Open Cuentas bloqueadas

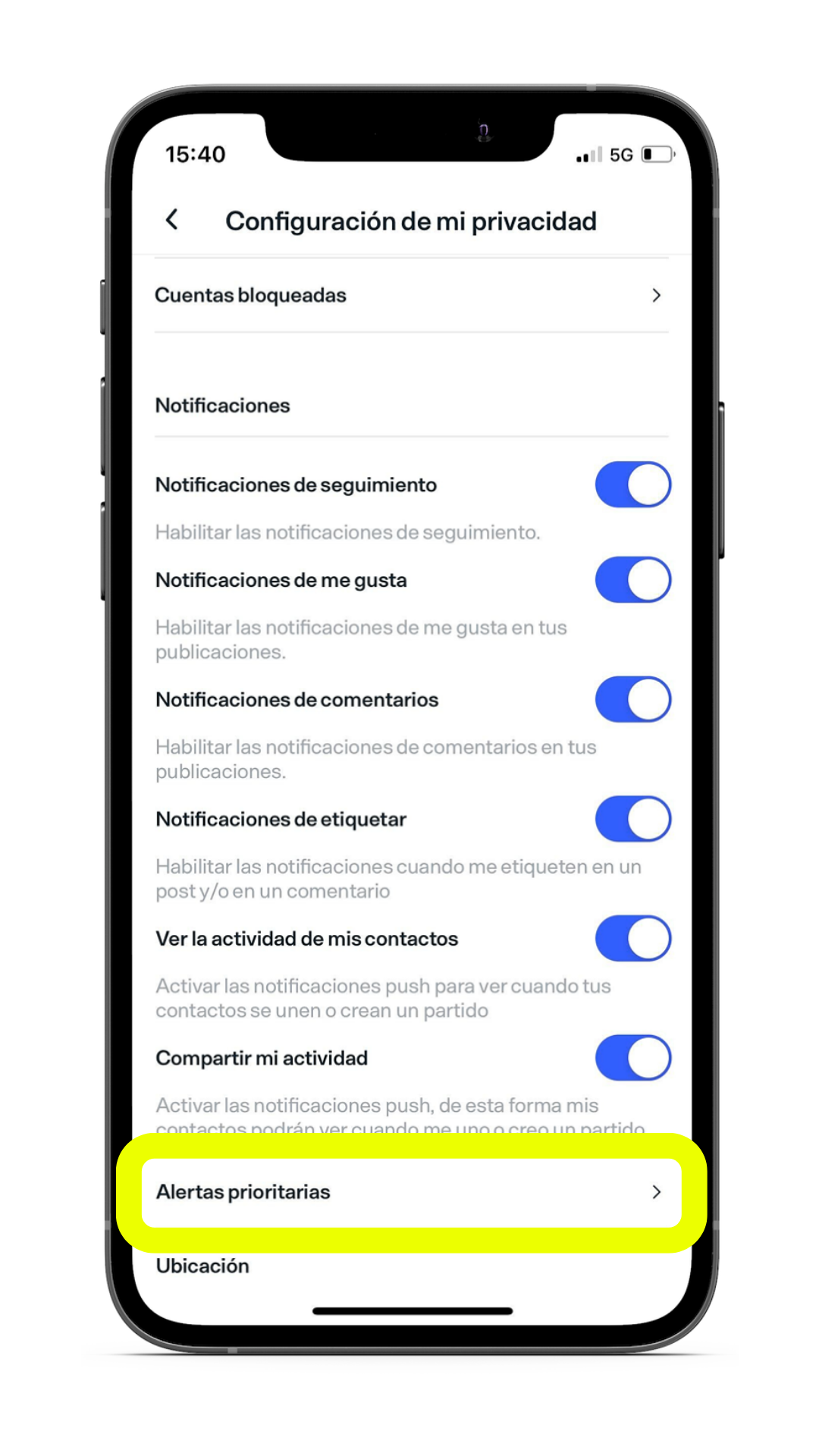(409, 295)
